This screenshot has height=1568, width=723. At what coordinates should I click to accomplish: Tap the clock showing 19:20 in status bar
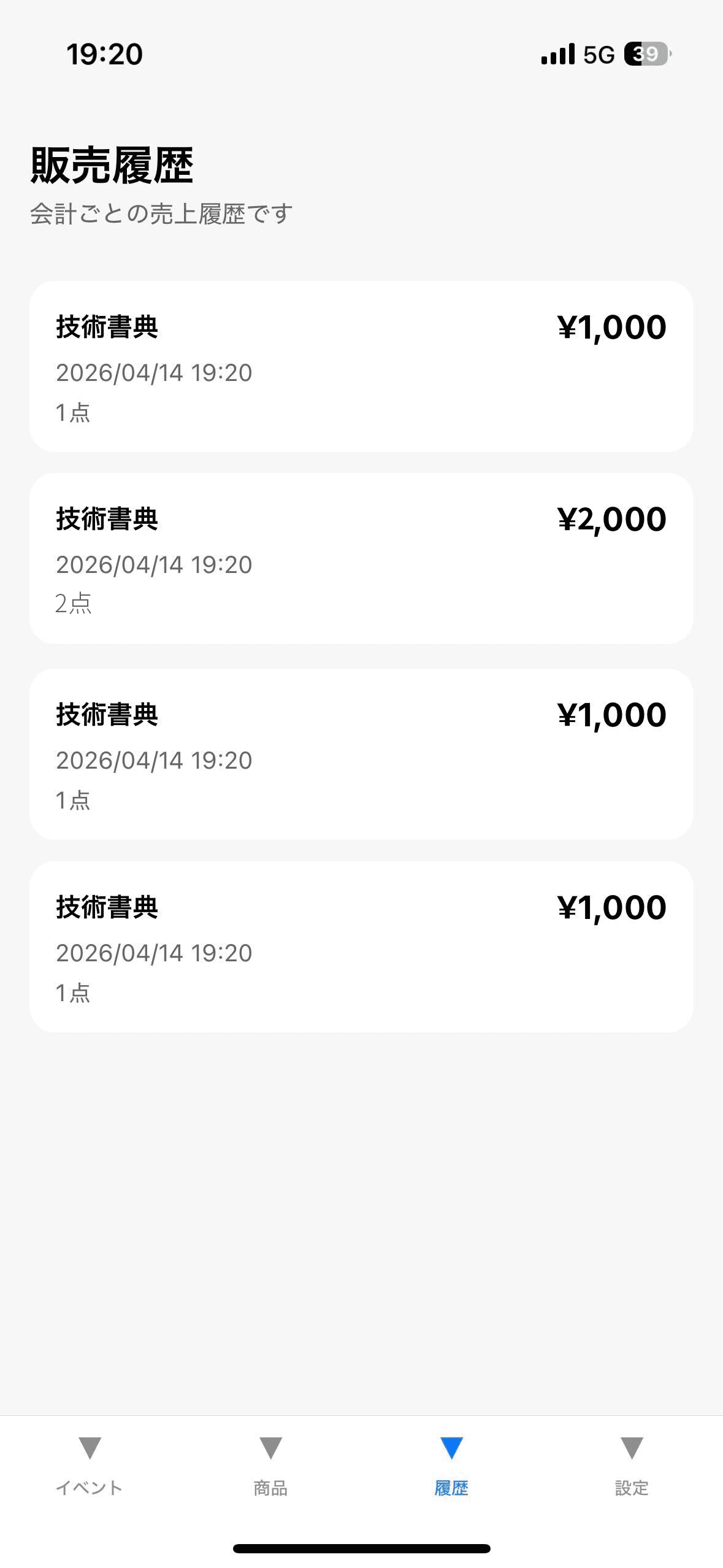click(x=105, y=55)
